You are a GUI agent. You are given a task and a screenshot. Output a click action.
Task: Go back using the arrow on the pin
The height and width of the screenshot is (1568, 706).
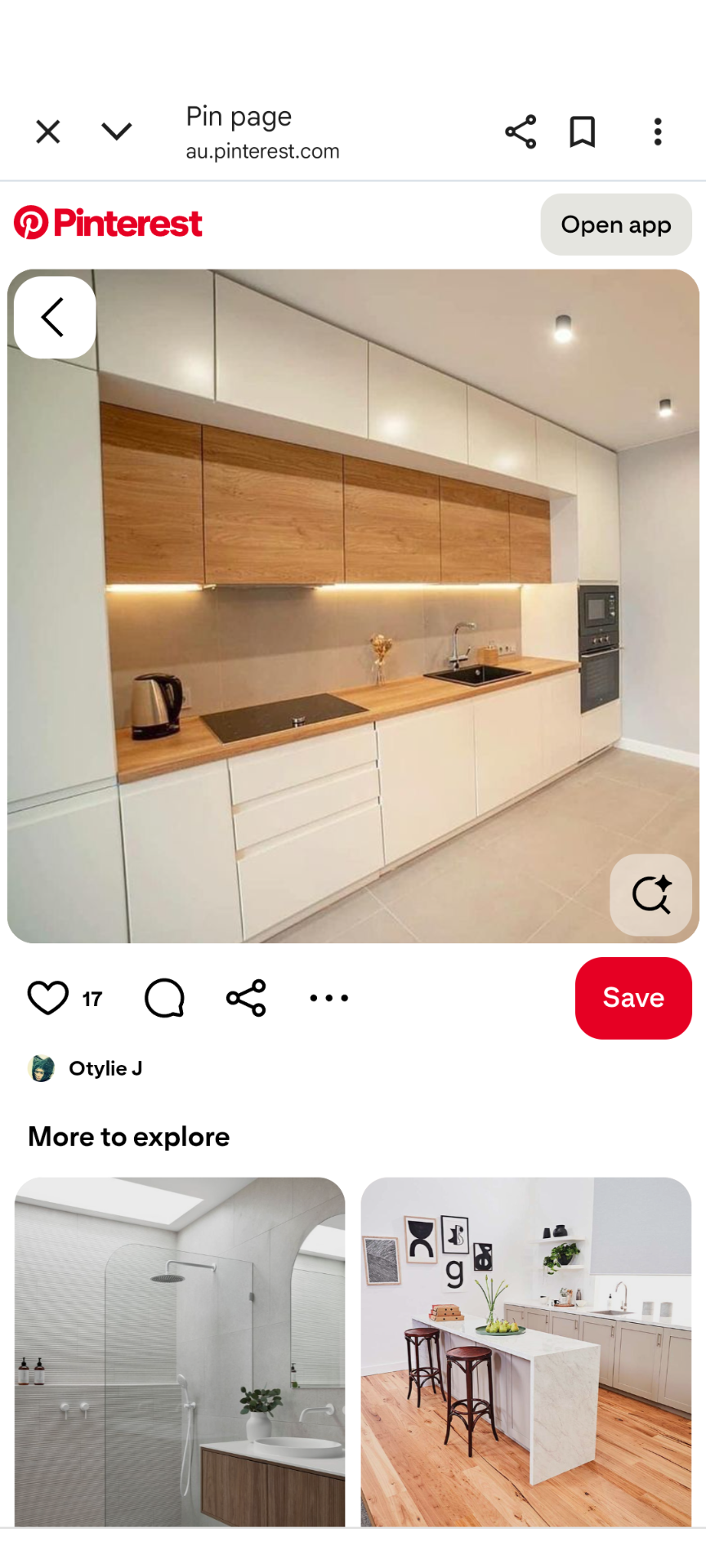(55, 318)
